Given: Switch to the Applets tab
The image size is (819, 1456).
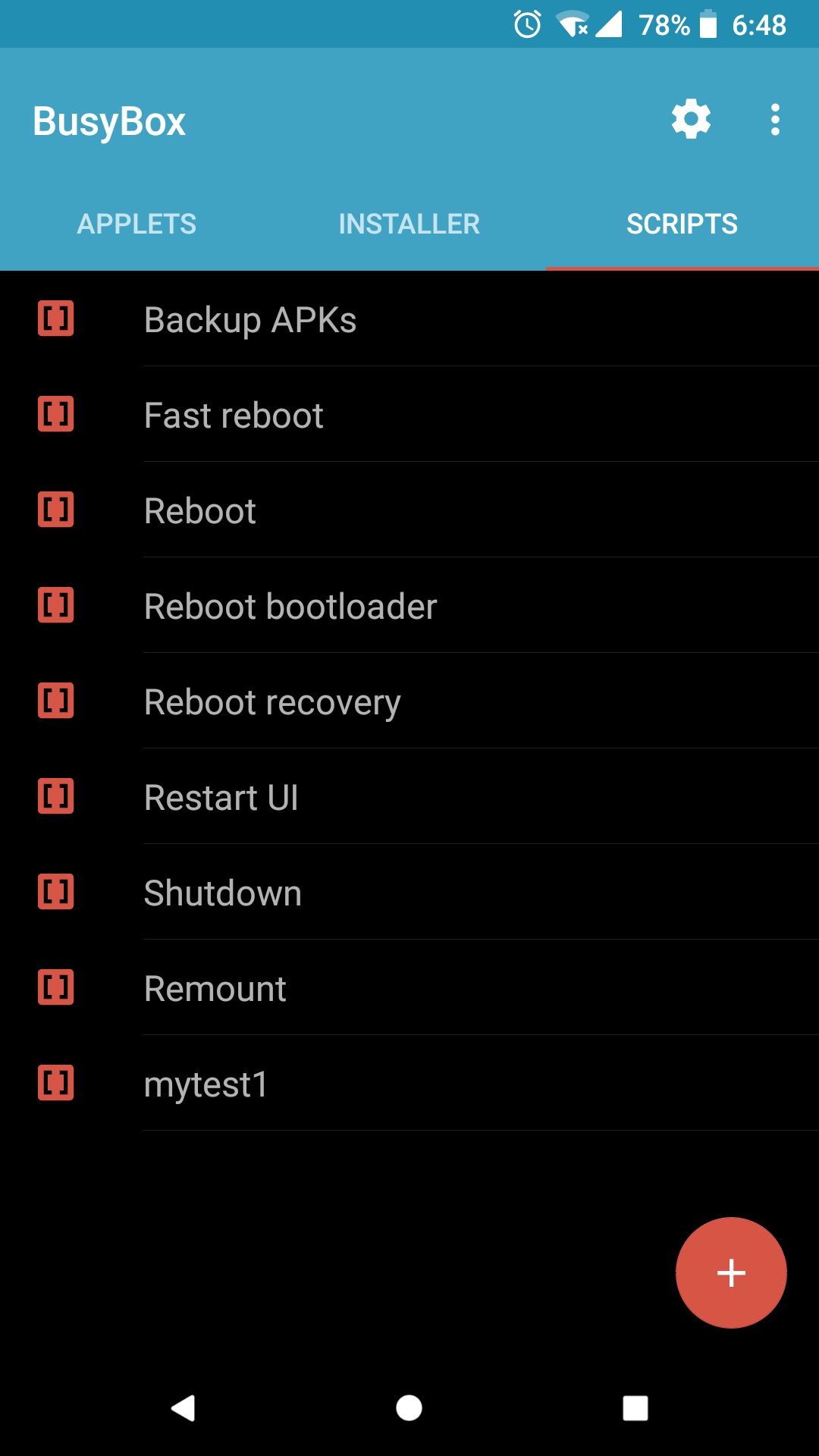Looking at the screenshot, I should 136,224.
